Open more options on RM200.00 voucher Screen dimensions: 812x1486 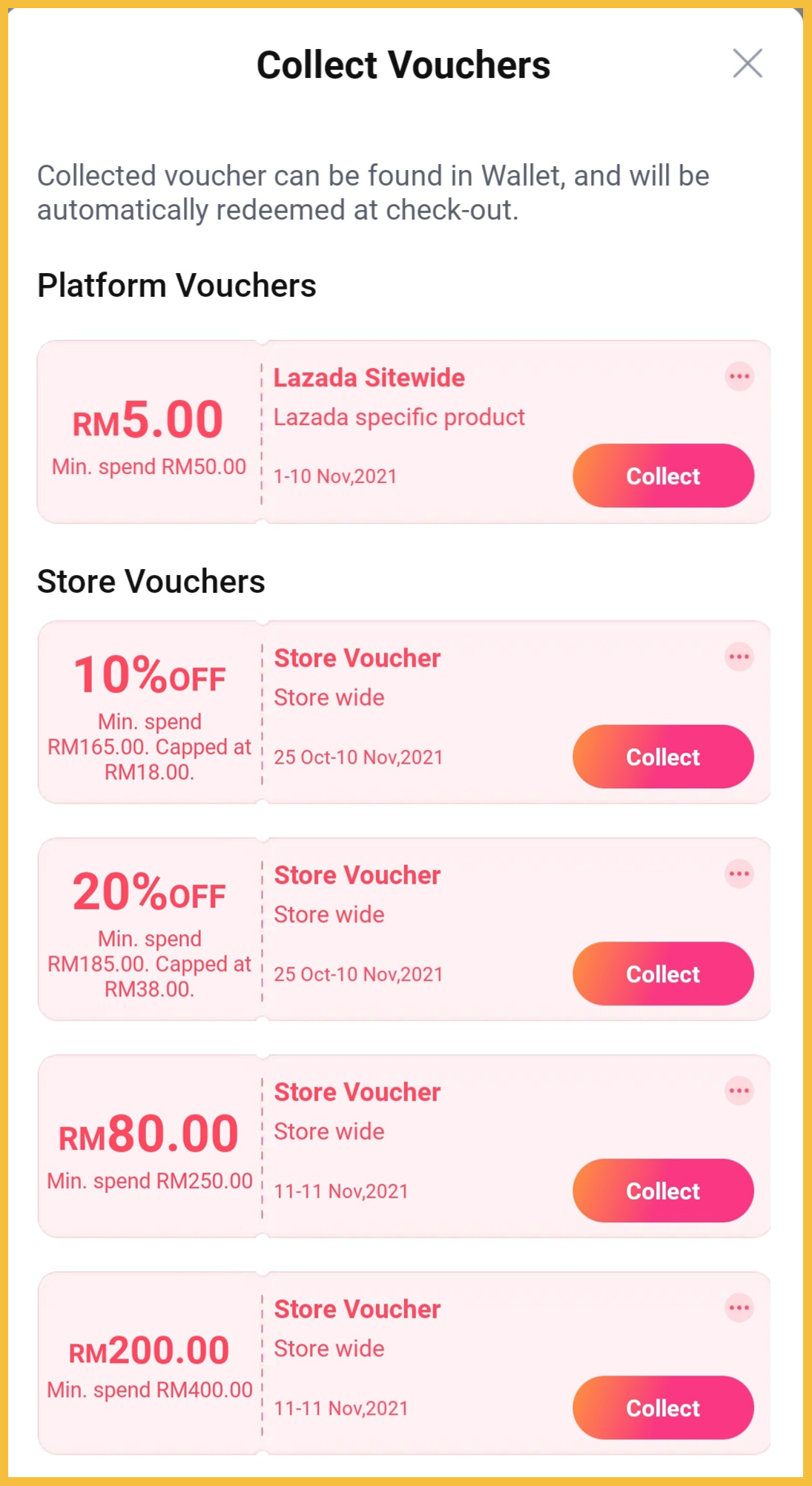click(x=739, y=1307)
